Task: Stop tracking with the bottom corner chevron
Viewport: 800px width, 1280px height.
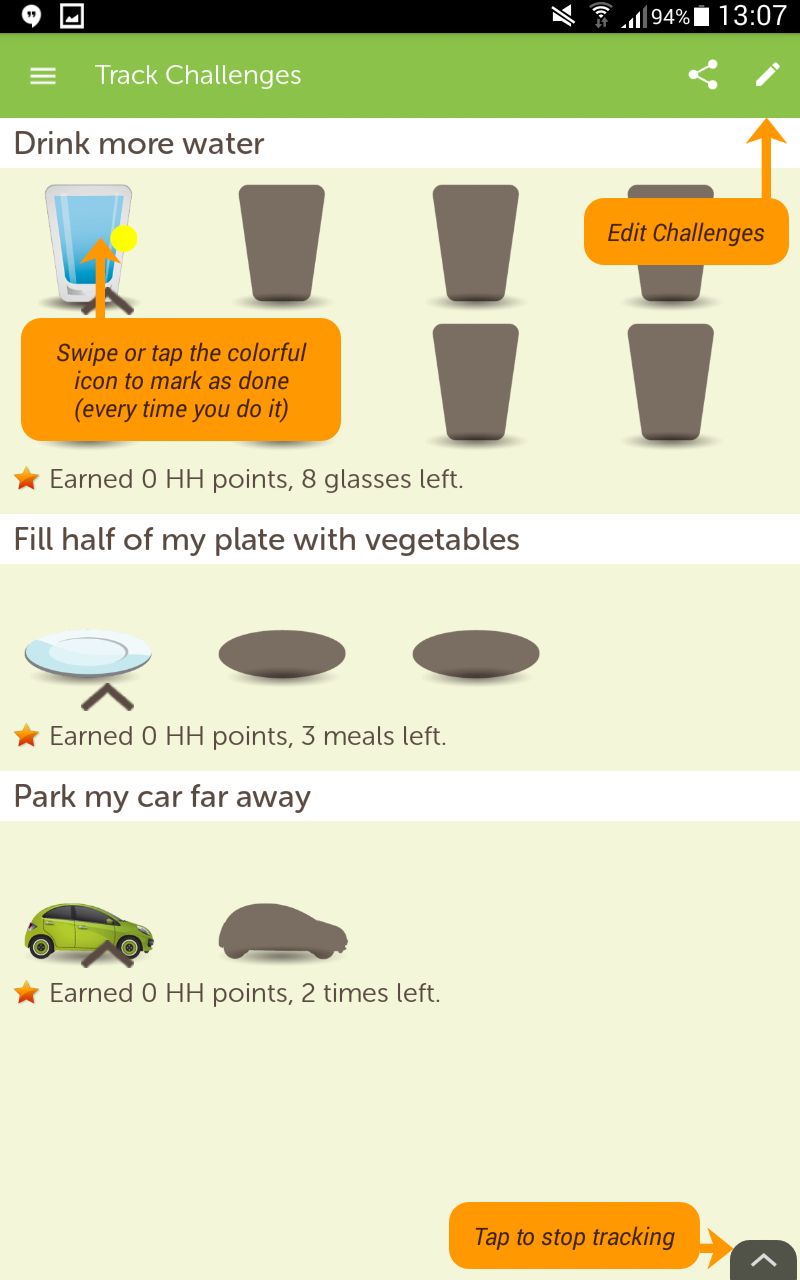Action: [764, 1261]
